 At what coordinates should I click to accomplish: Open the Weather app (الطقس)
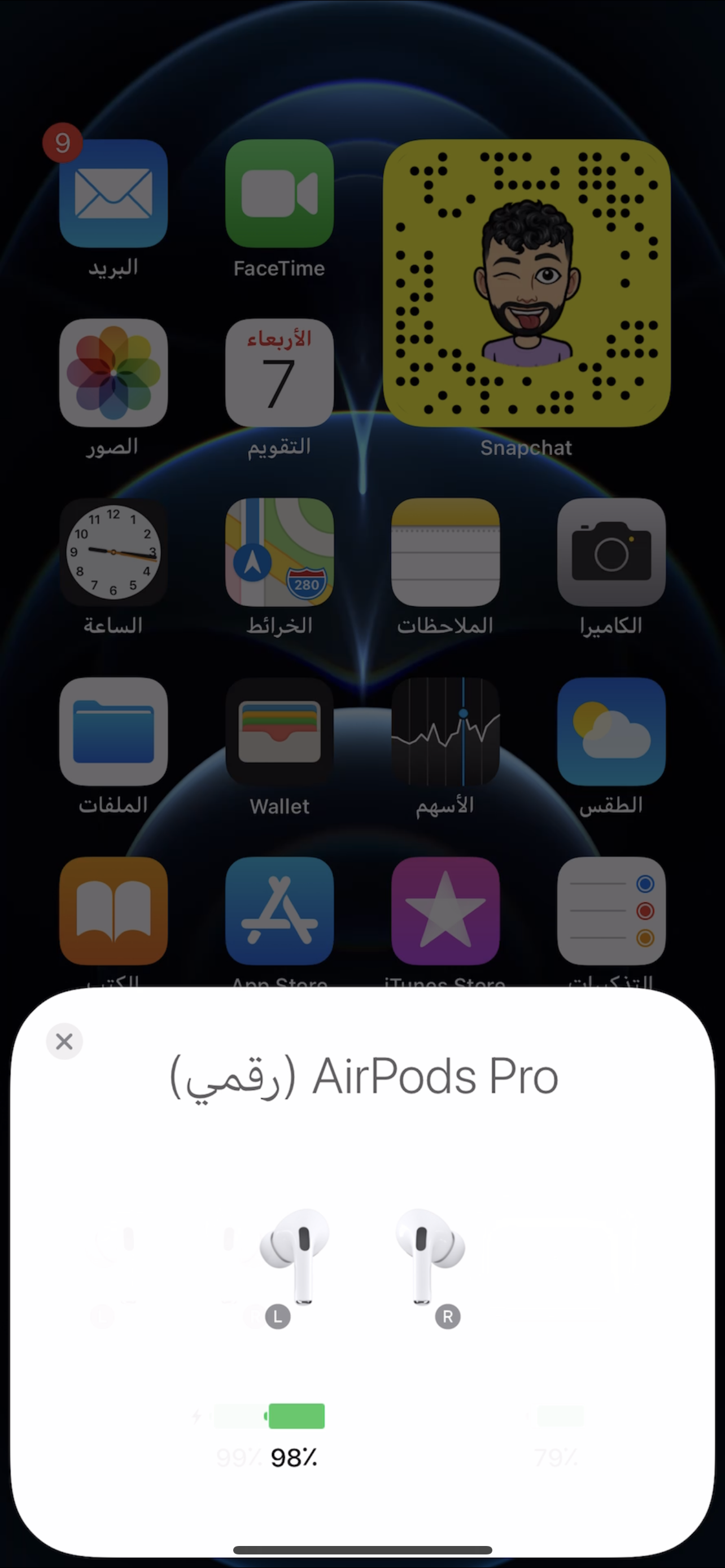pyautogui.click(x=611, y=732)
